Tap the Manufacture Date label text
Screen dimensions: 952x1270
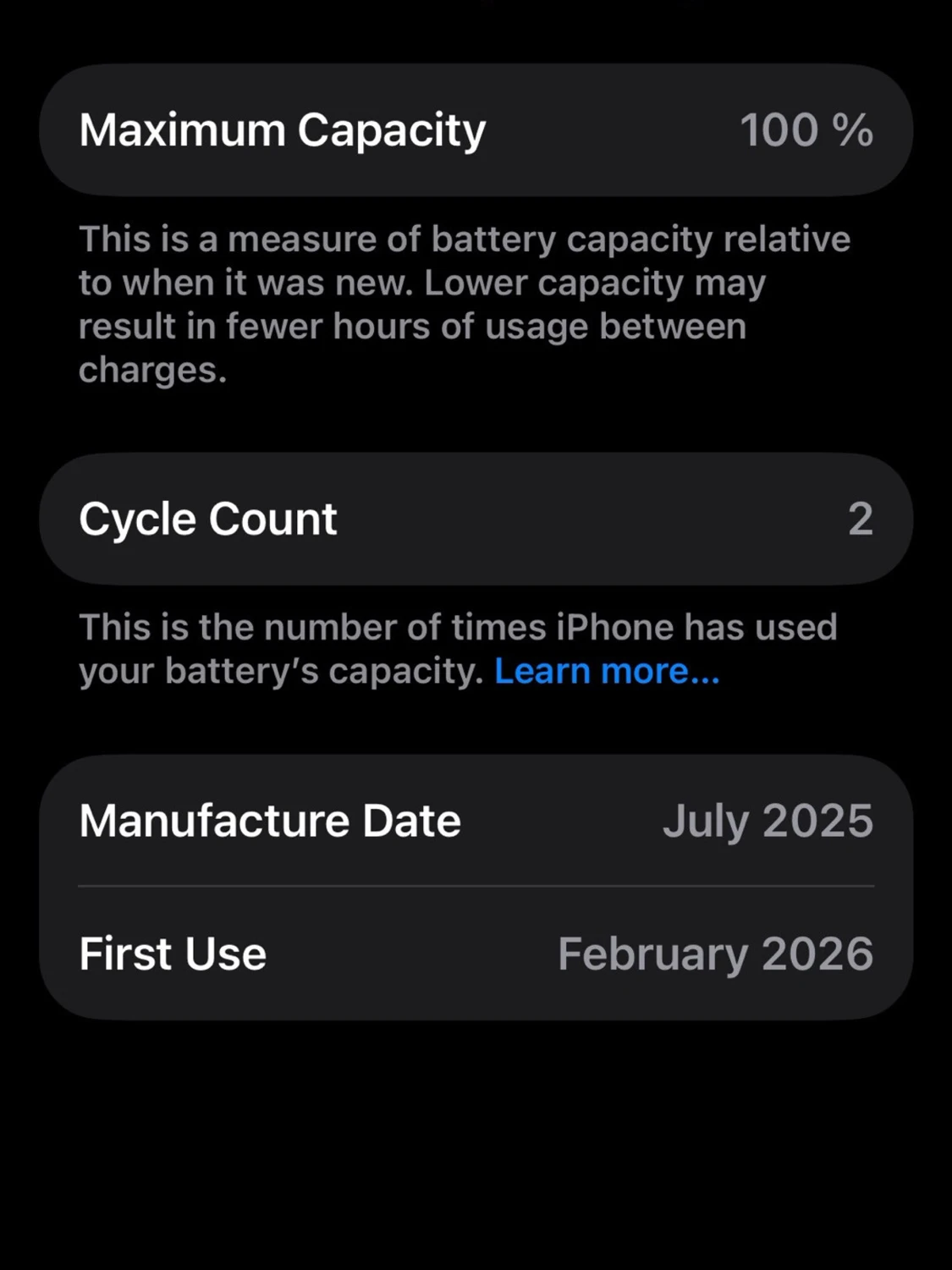pos(268,819)
